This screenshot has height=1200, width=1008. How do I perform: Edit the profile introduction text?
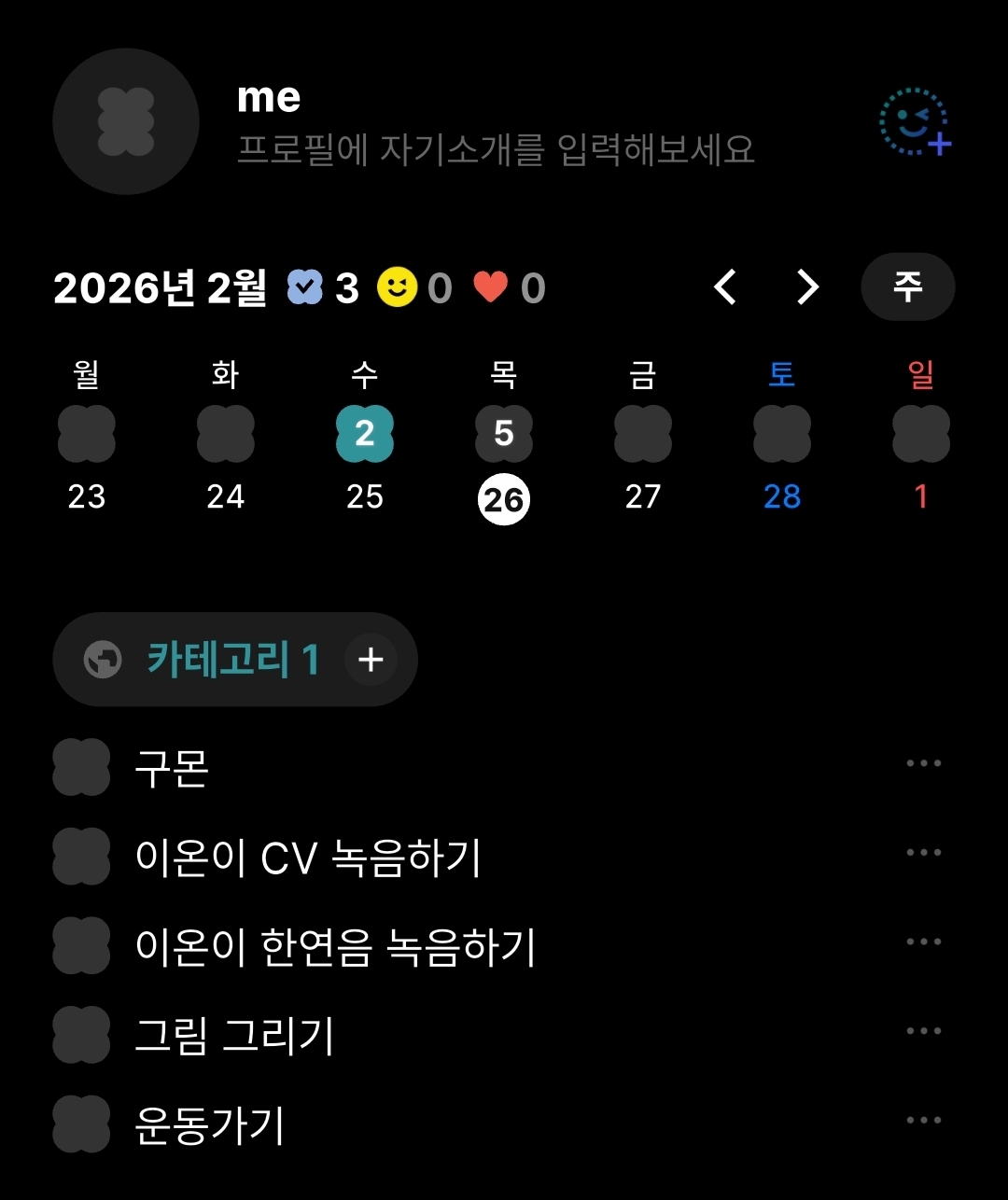[x=495, y=150]
